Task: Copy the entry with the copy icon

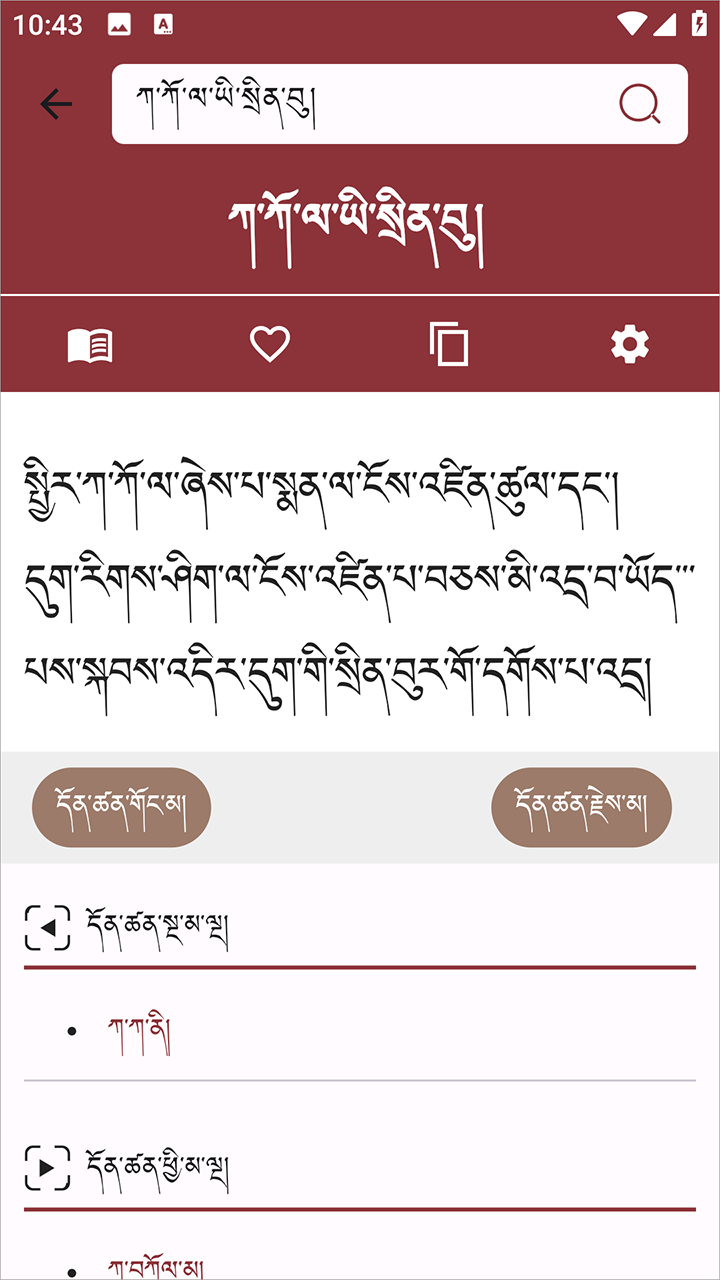Action: click(x=449, y=345)
